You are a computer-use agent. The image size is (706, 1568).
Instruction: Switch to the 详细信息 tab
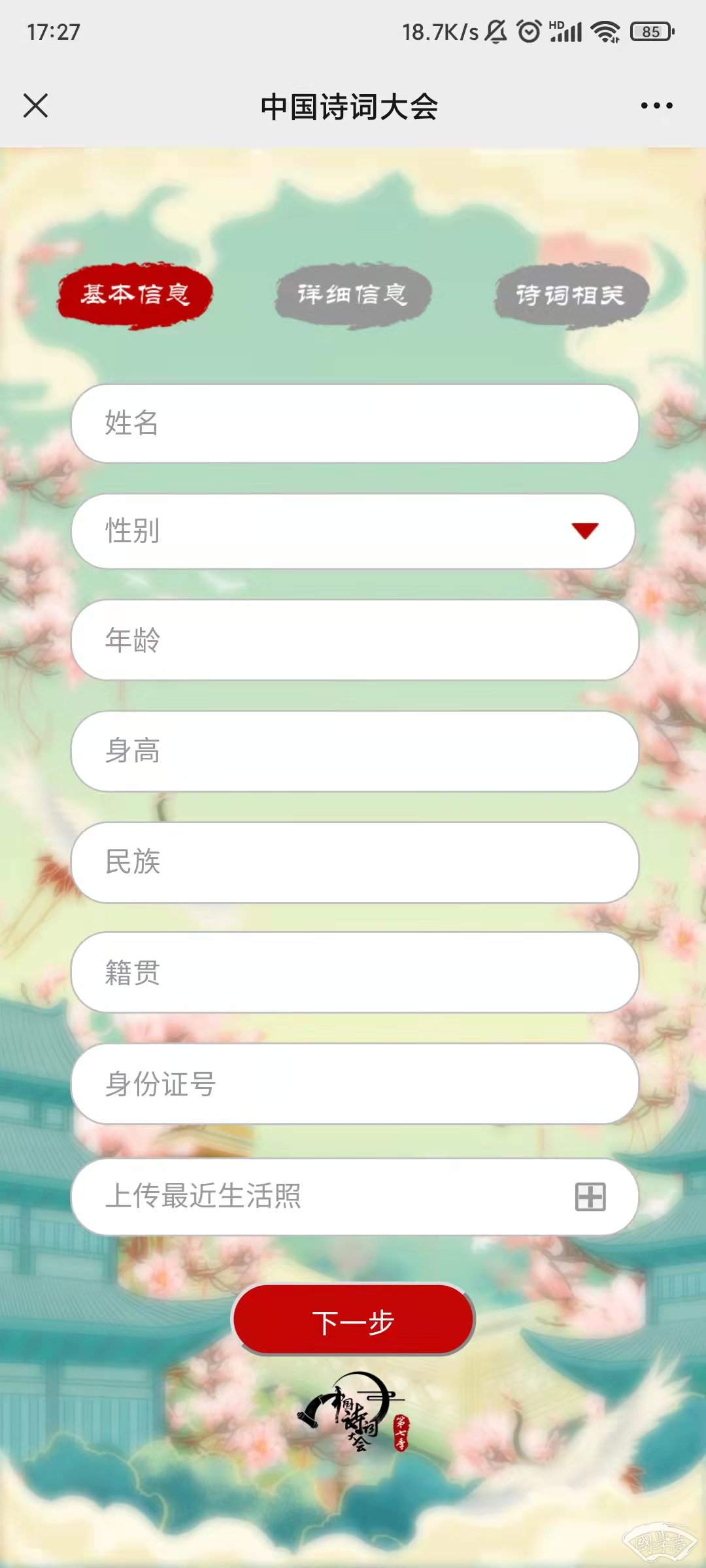[353, 295]
